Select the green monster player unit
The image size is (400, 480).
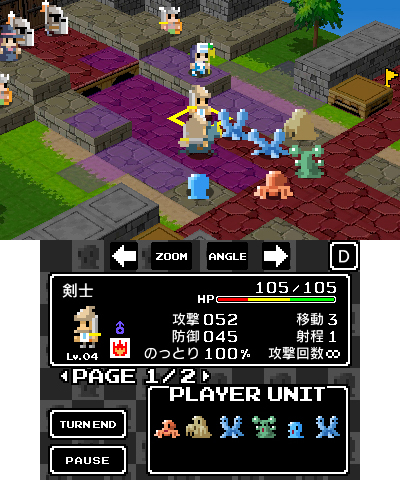264,427
